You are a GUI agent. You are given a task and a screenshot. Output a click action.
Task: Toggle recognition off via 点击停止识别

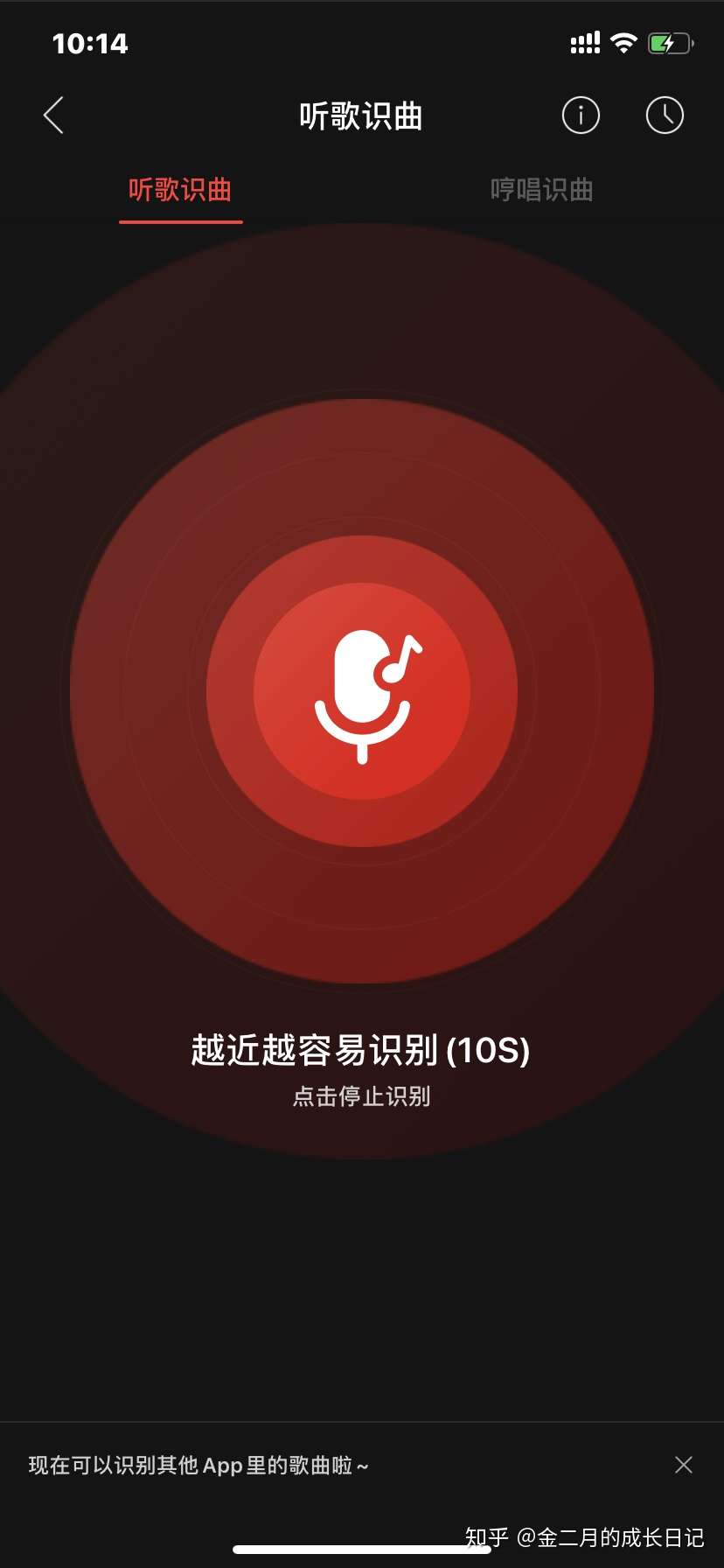tap(362, 1095)
